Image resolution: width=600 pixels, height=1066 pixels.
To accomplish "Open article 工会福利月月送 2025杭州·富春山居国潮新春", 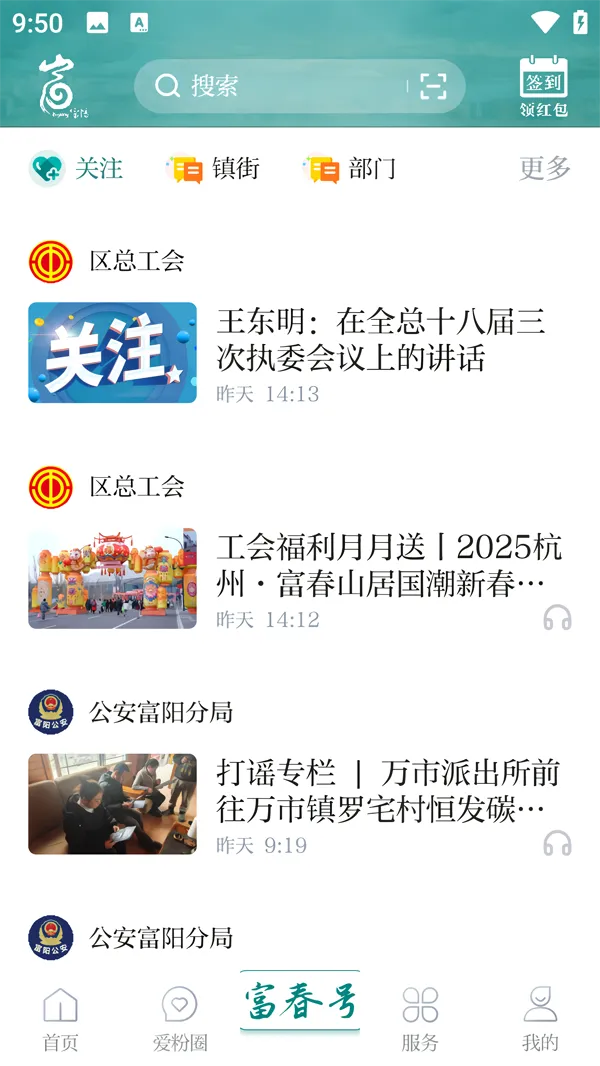I will (380, 565).
